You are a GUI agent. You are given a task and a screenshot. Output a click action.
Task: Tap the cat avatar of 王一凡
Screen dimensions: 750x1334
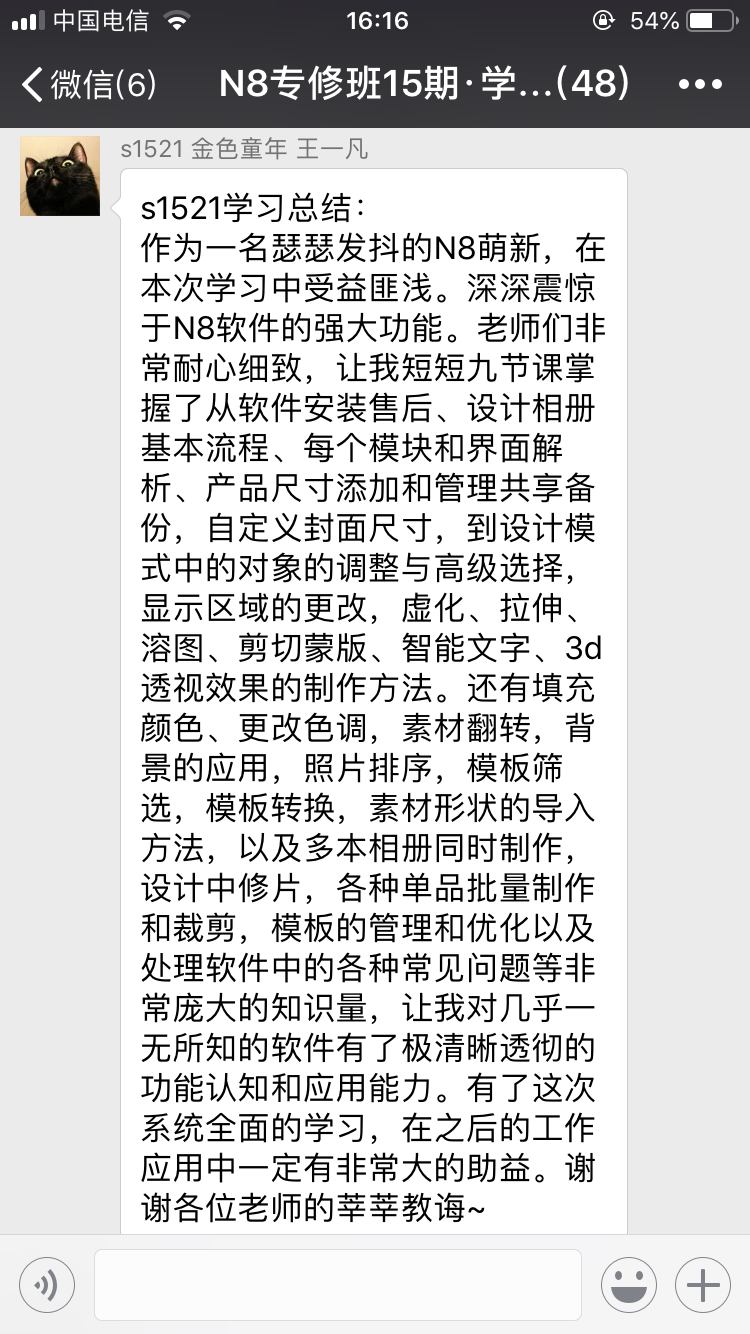[60, 176]
